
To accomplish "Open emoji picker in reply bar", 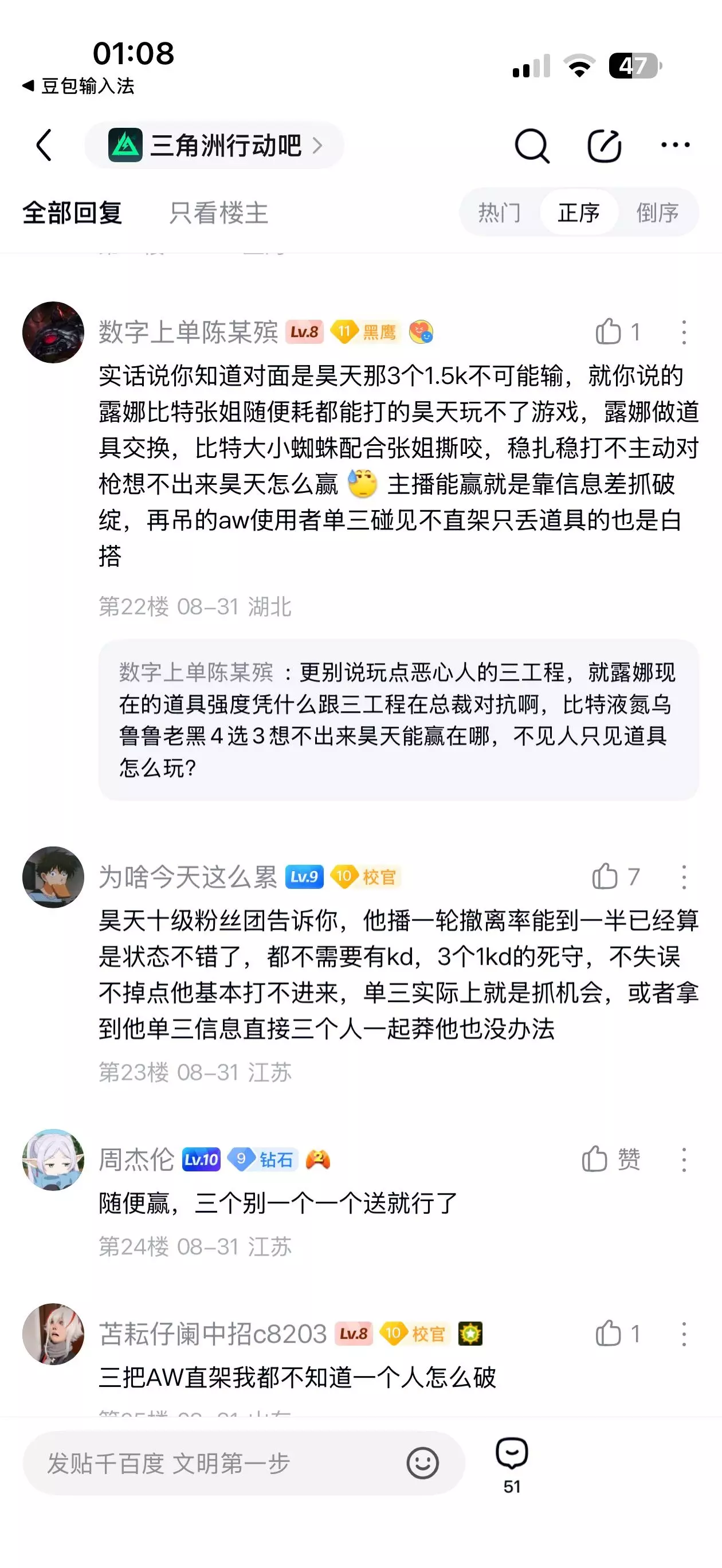I will 422,1463.
